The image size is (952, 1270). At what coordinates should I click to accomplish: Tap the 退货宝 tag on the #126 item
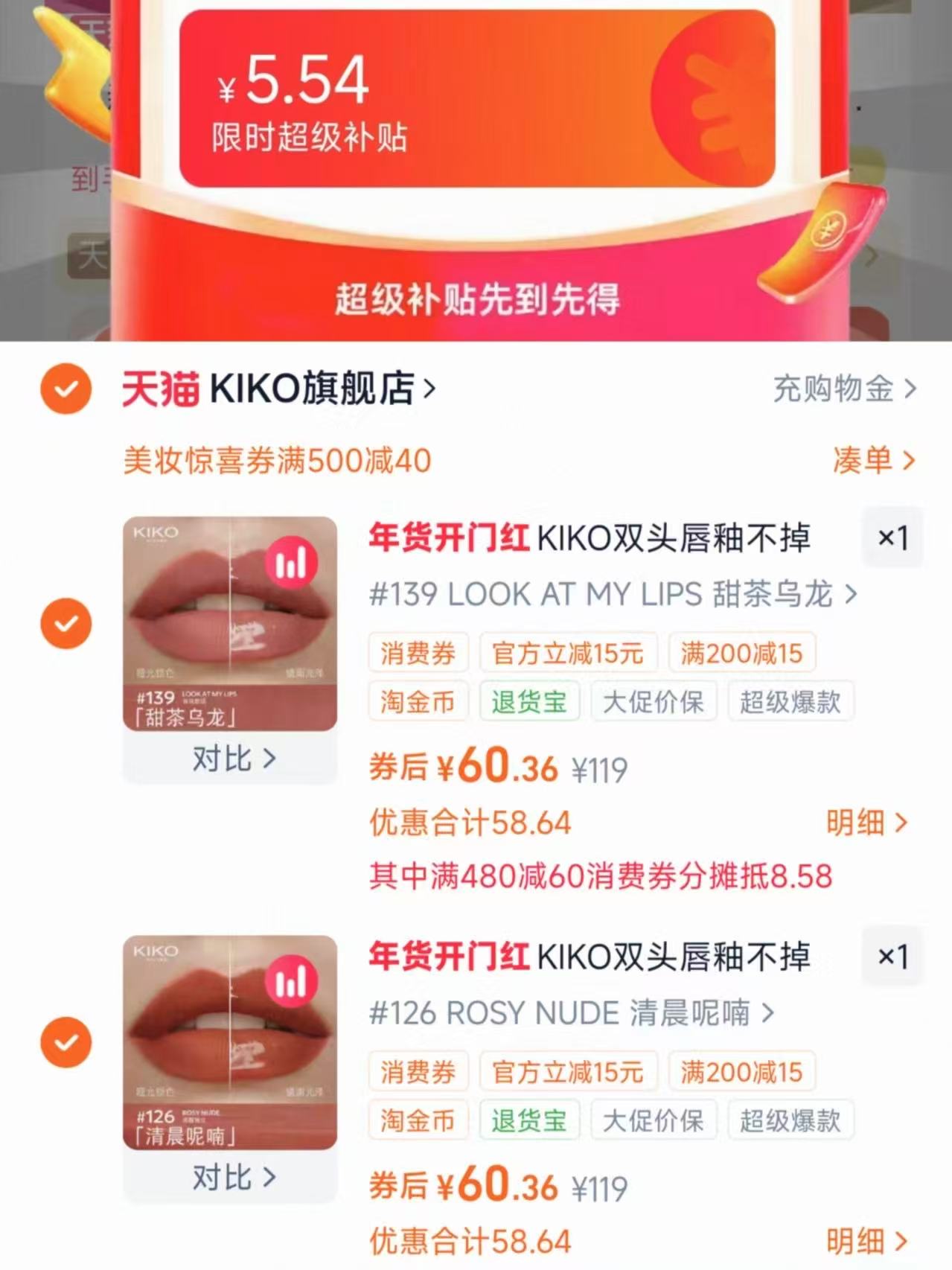[529, 1120]
